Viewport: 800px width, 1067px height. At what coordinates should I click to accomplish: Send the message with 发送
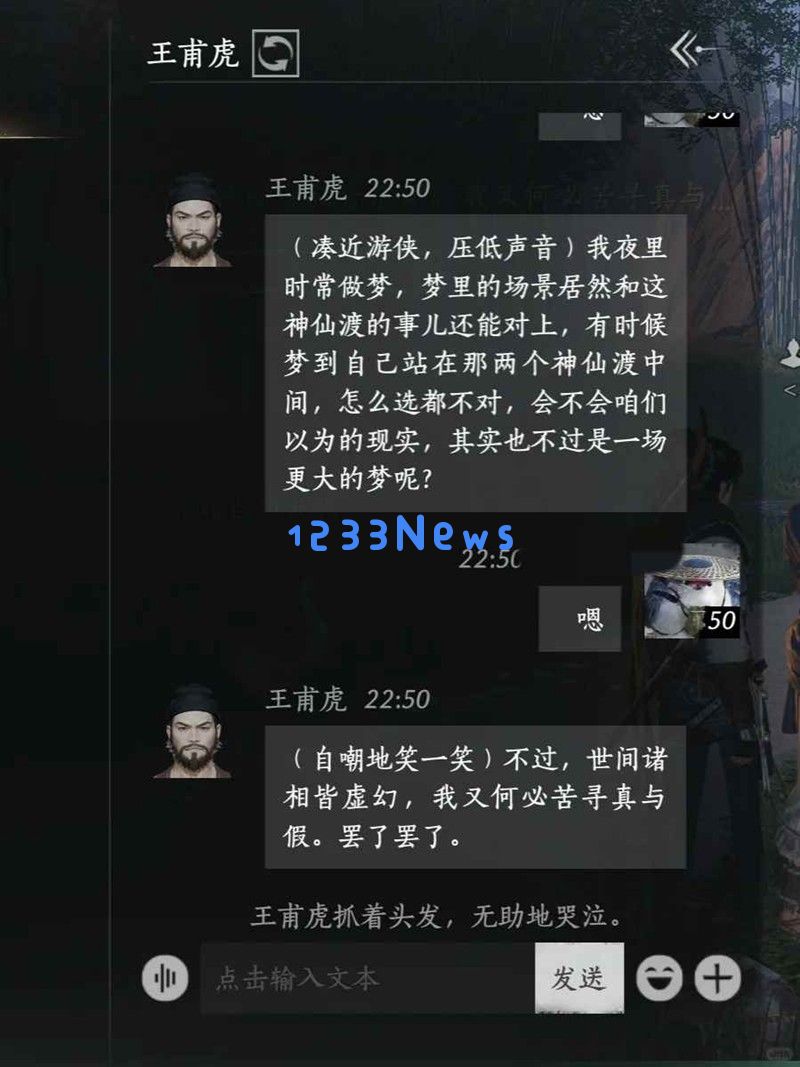pos(579,978)
